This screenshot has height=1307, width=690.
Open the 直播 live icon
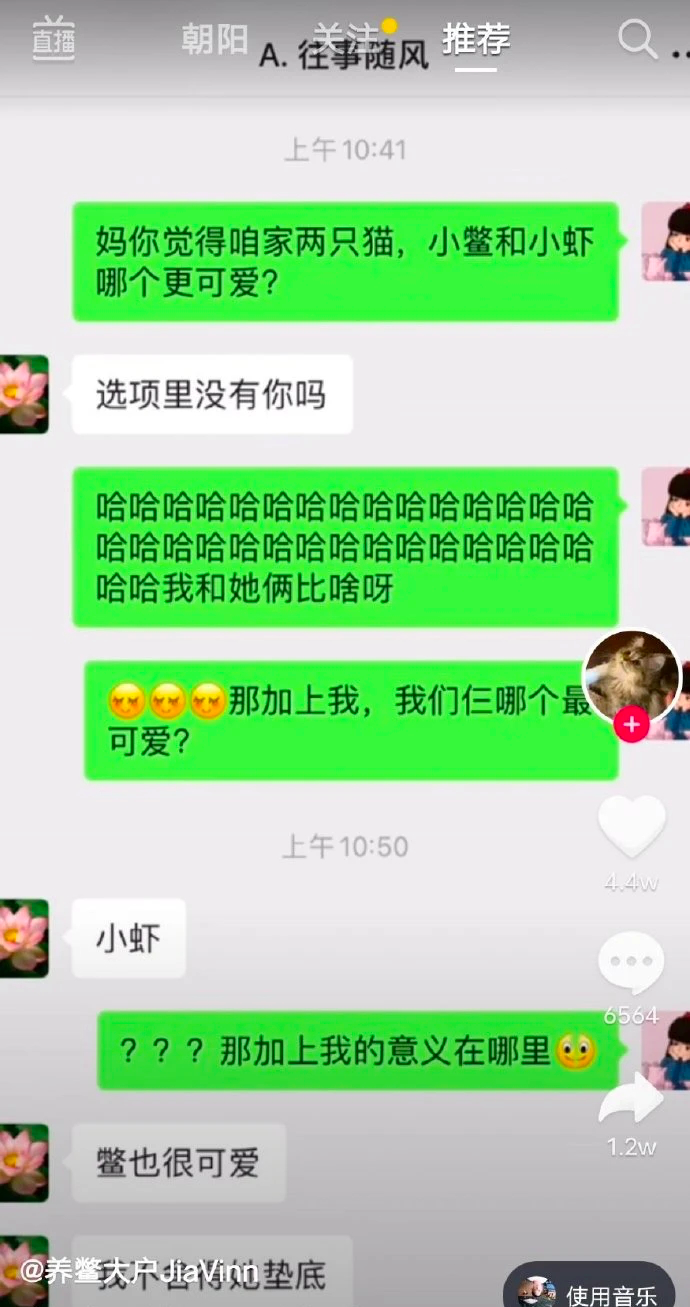[53, 39]
